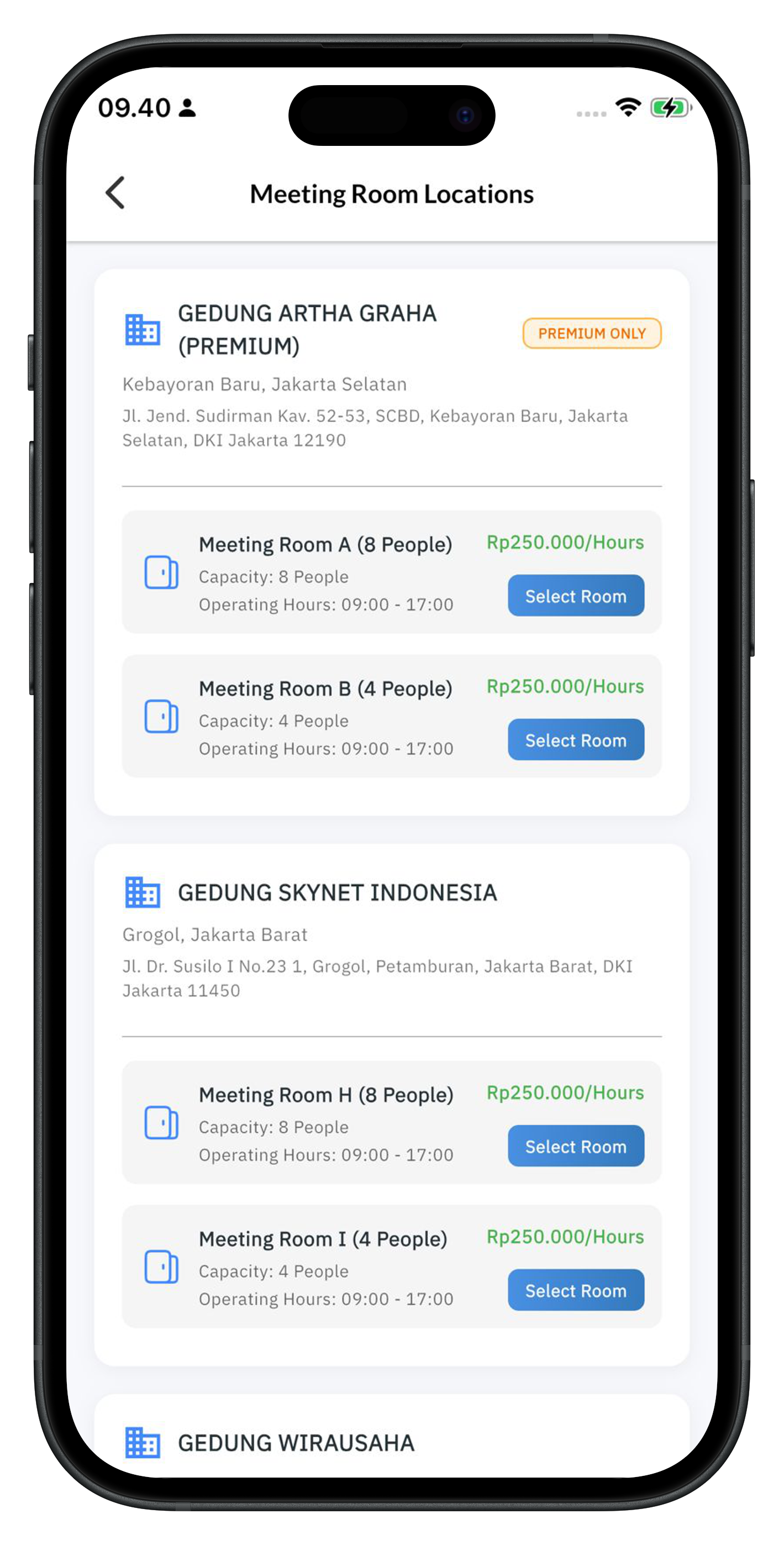This screenshot has height=1545, width=784.
Task: Go back using the header arrow
Action: tap(115, 192)
